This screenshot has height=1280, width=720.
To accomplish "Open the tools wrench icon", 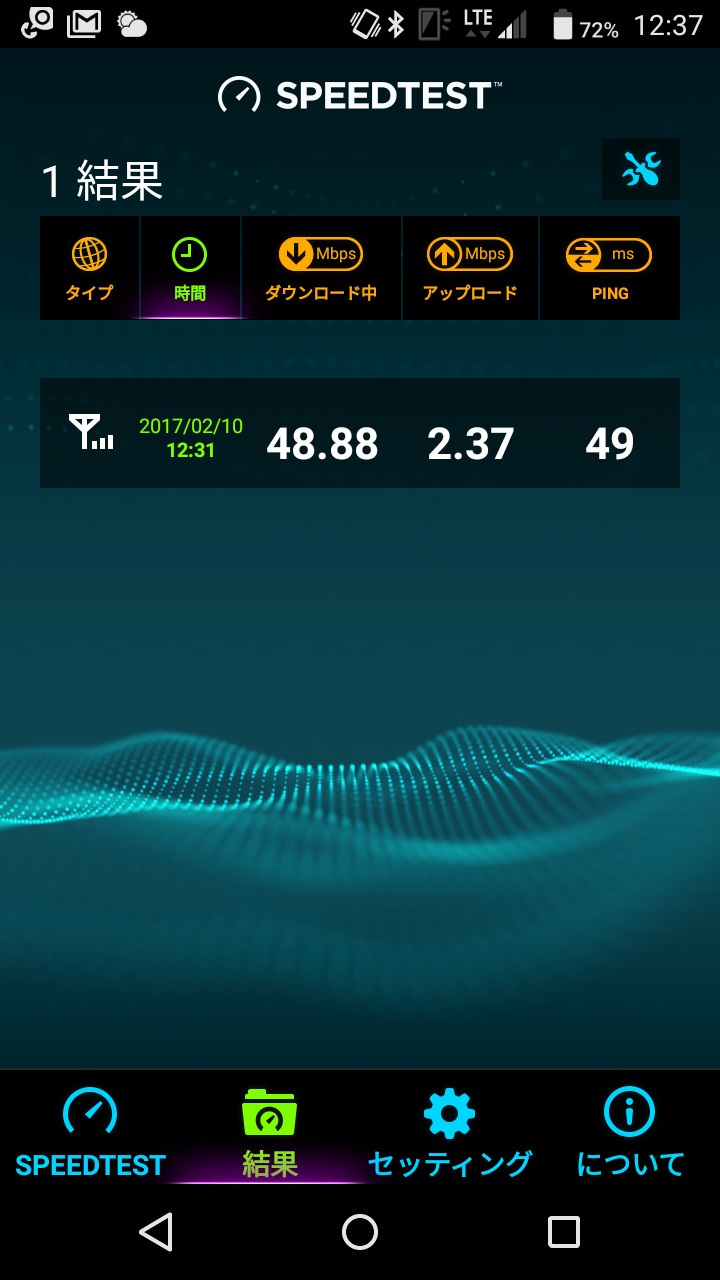I will [640, 170].
